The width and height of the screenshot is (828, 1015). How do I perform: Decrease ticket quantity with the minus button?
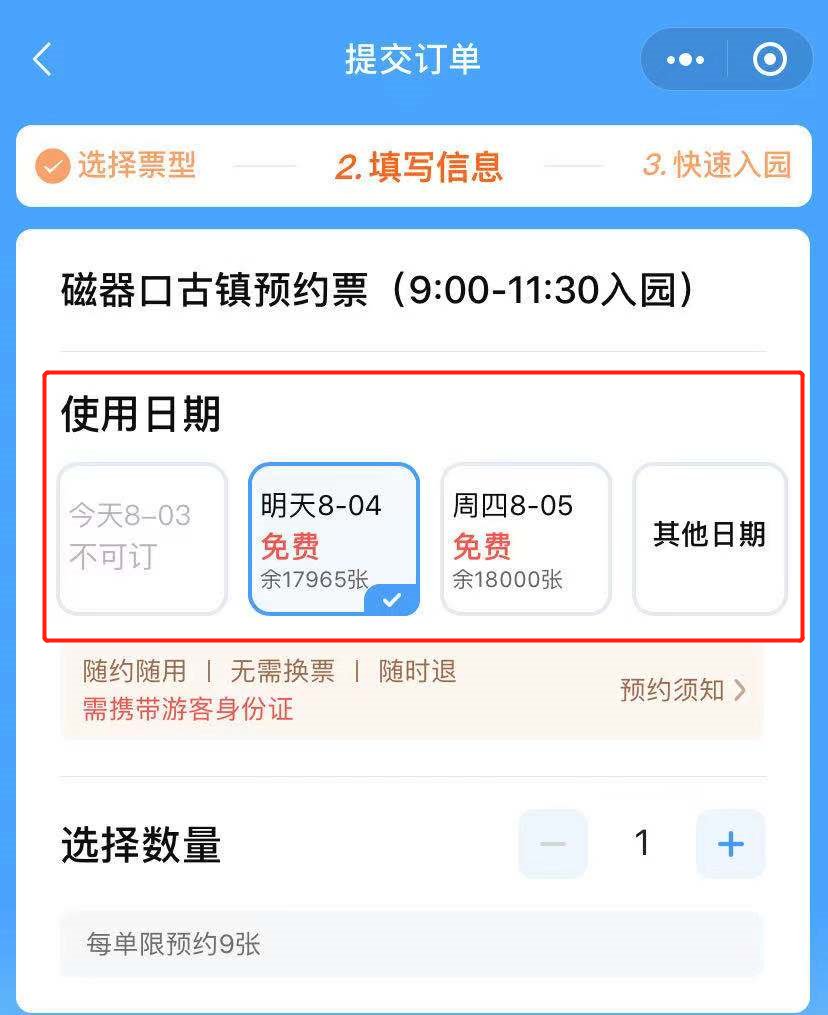click(553, 844)
